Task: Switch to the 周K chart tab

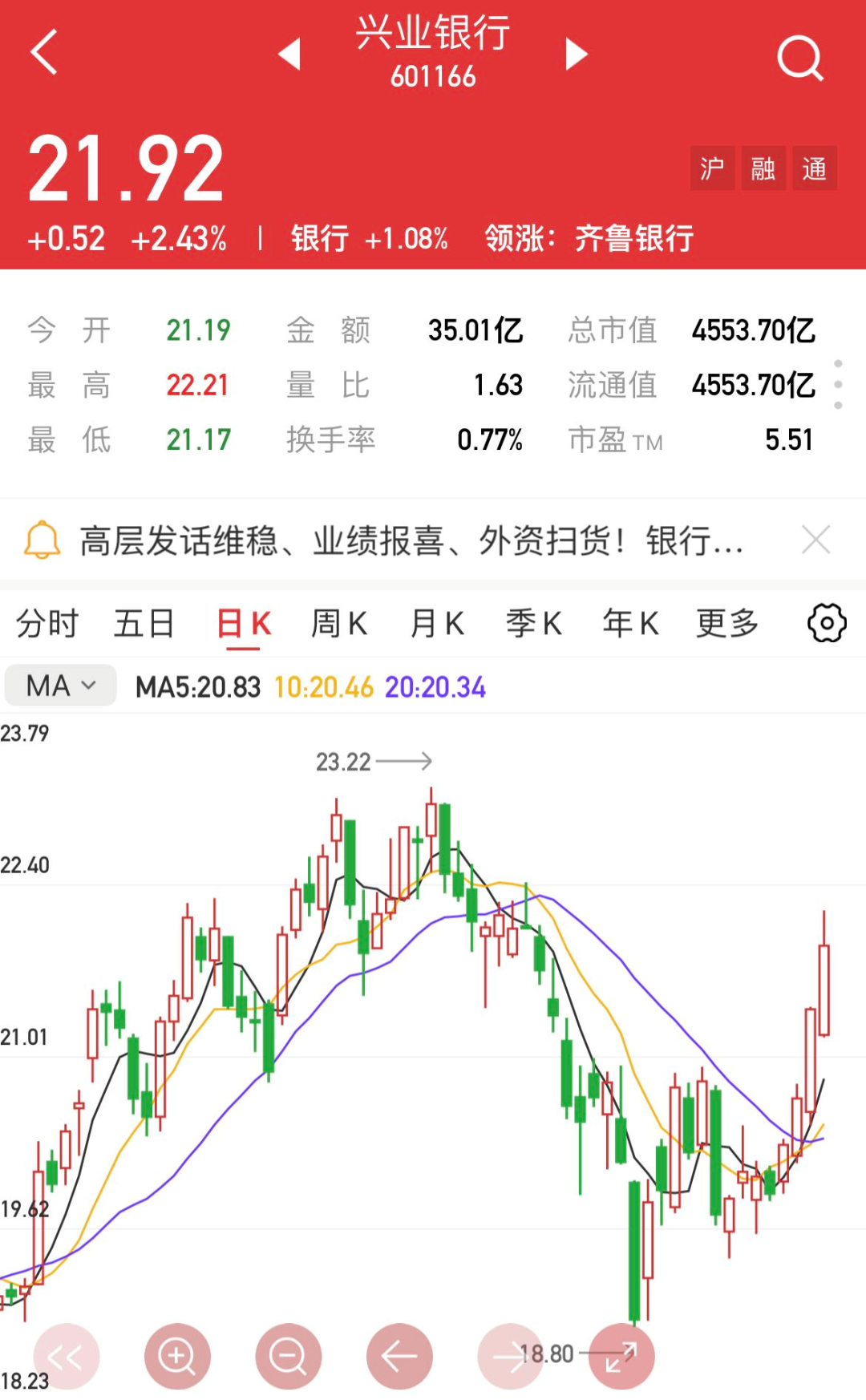Action: [338, 623]
